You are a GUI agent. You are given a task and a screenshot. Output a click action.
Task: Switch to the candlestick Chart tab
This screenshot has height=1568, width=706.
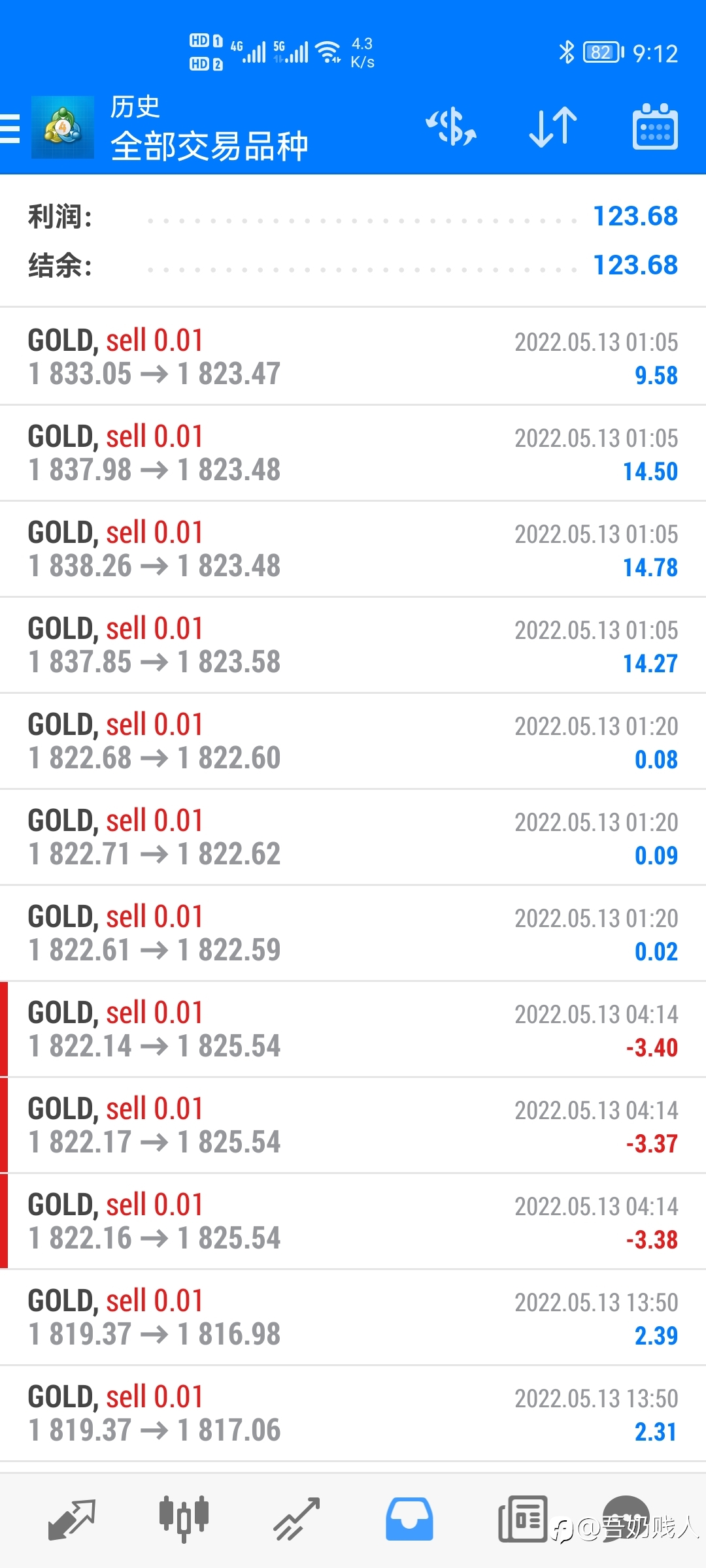pyautogui.click(x=184, y=1518)
